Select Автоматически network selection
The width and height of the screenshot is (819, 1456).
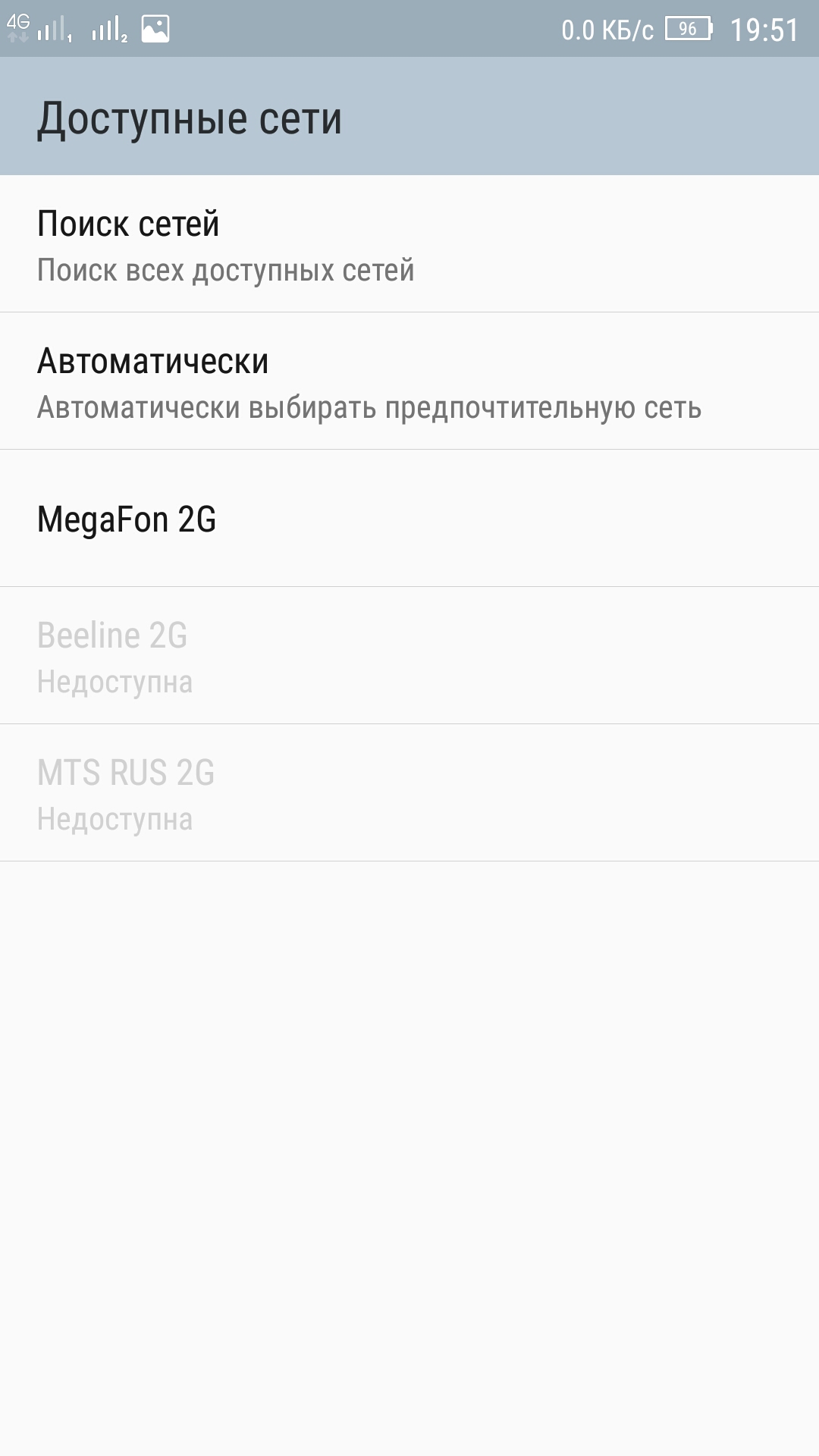coord(409,381)
